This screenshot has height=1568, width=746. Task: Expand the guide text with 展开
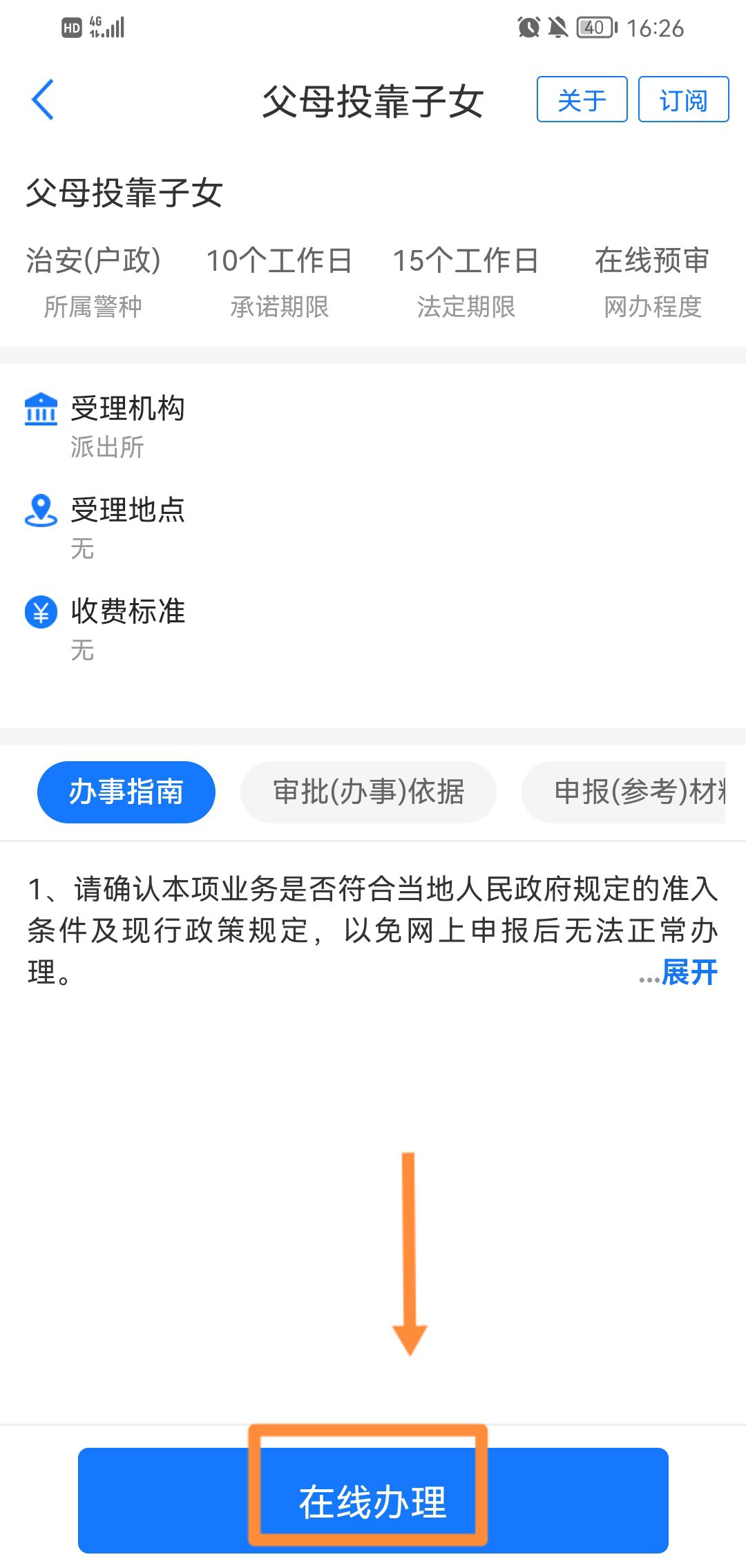(x=689, y=973)
